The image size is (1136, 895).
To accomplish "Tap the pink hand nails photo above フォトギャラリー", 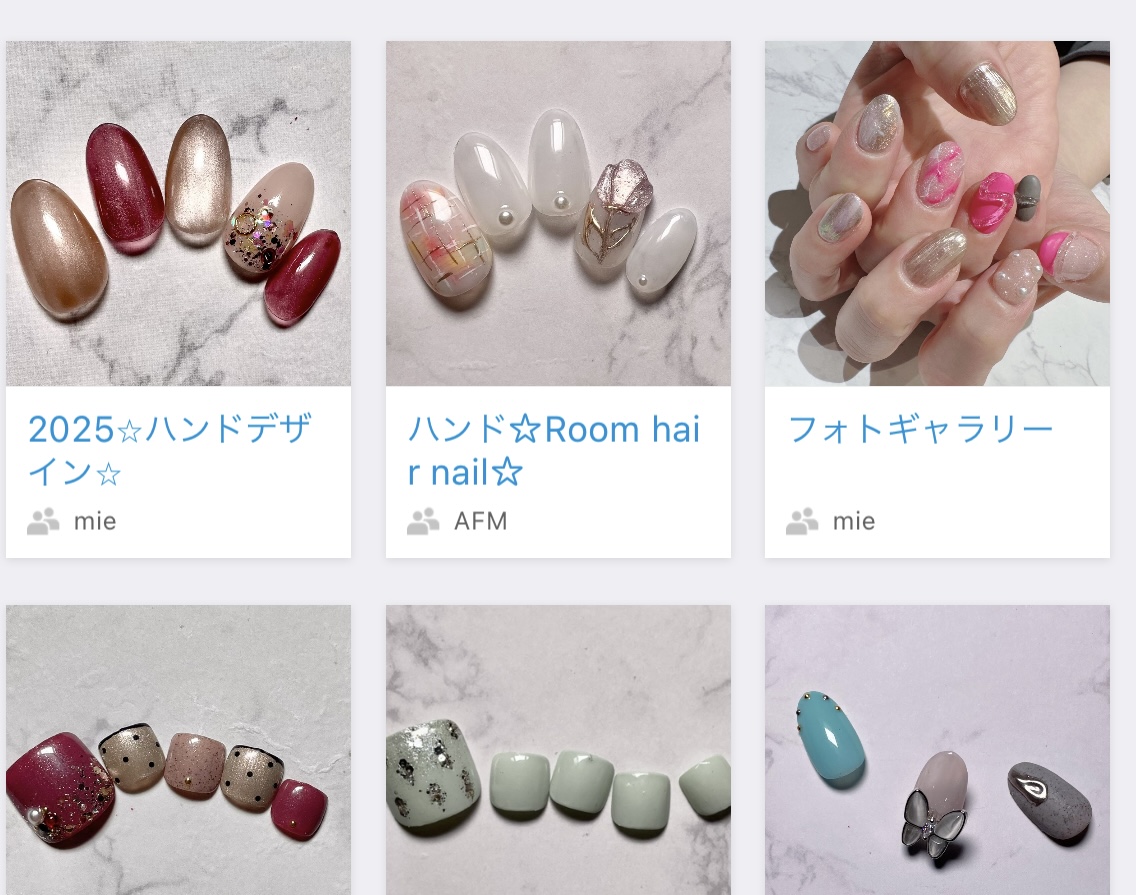I will click(937, 213).
